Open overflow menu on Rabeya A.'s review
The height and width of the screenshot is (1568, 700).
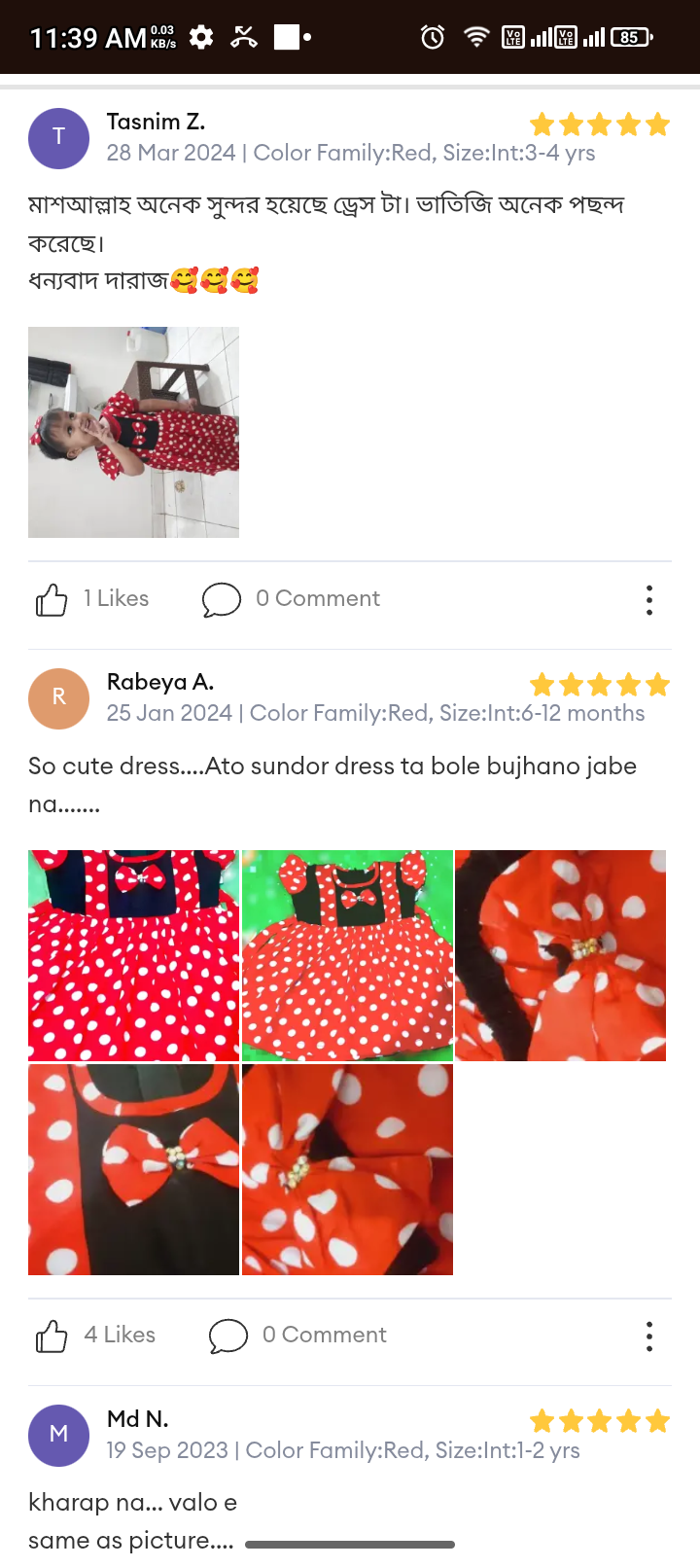coord(649,1336)
